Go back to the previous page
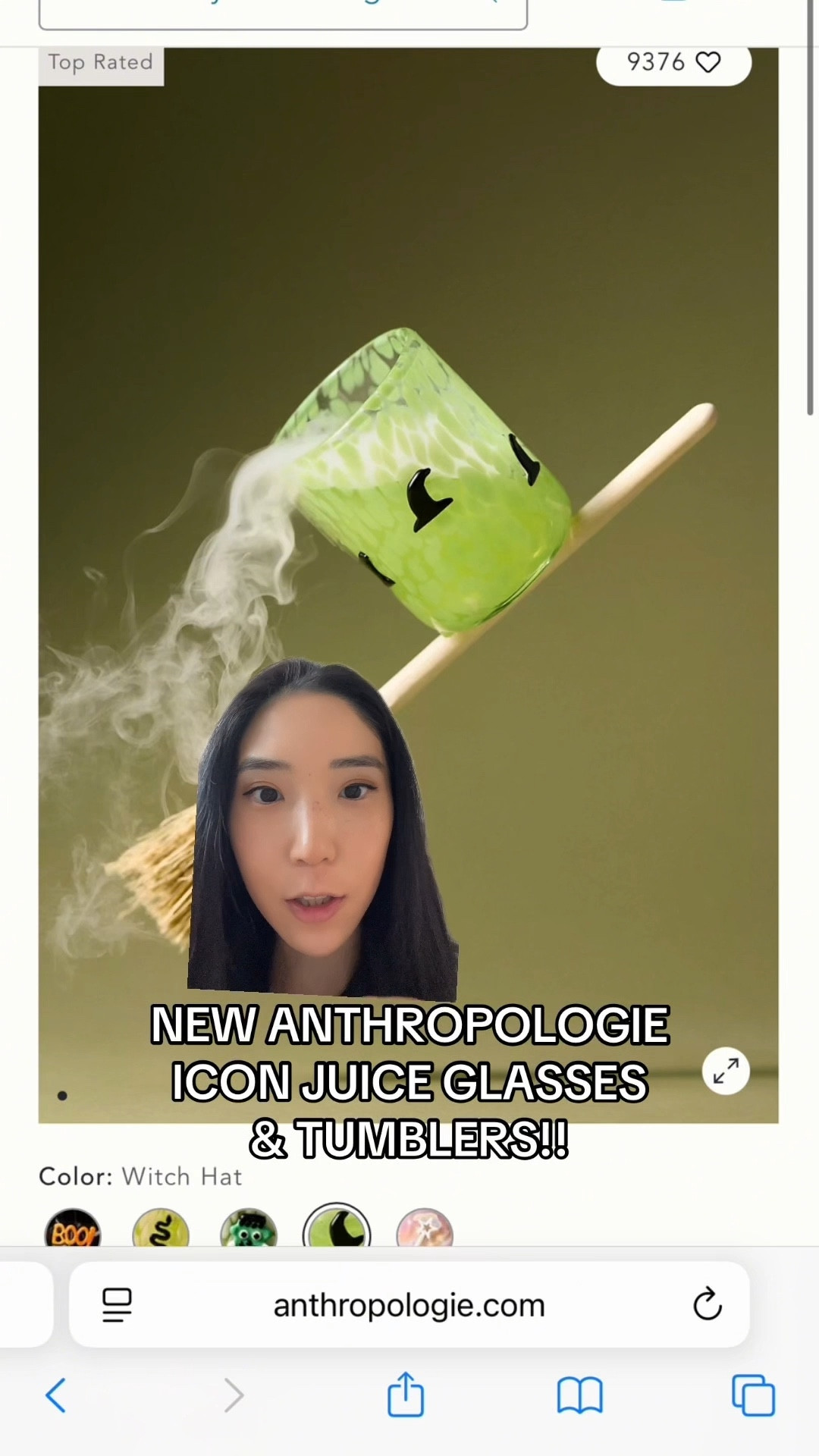This screenshot has width=819, height=1456. 56,1395
